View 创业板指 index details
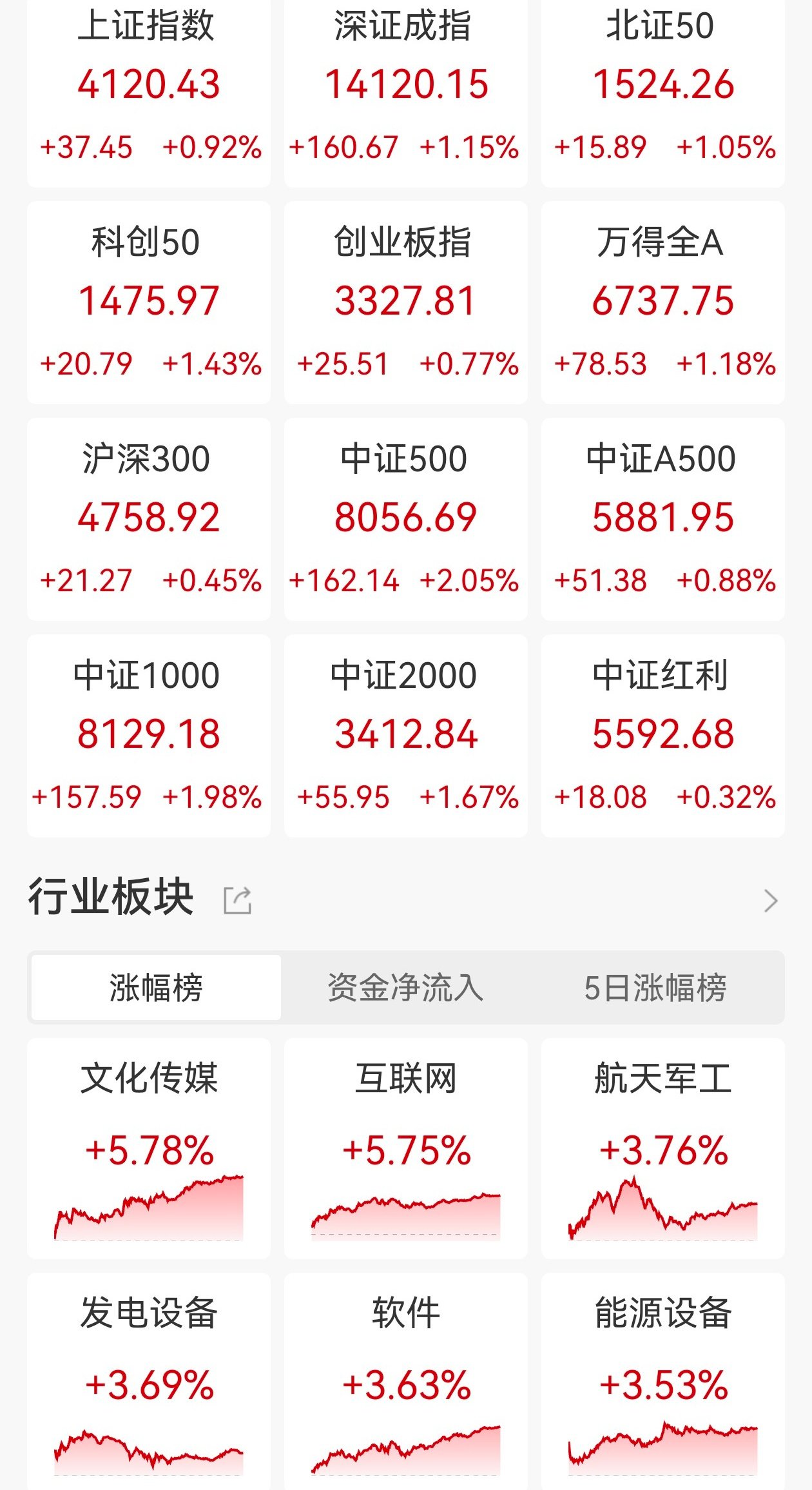The height and width of the screenshot is (1490, 812). click(405, 303)
